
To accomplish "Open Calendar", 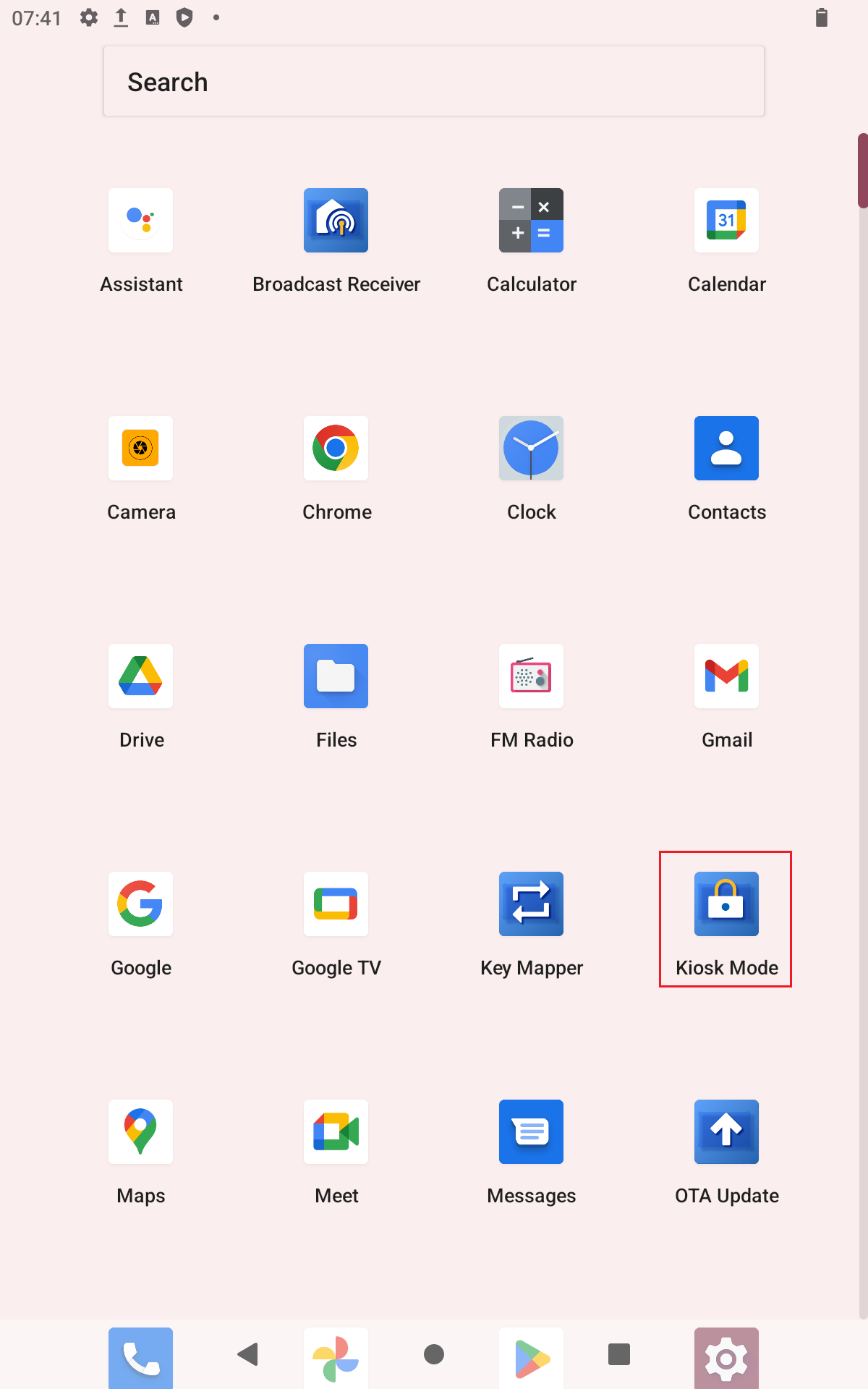I will tap(726, 221).
